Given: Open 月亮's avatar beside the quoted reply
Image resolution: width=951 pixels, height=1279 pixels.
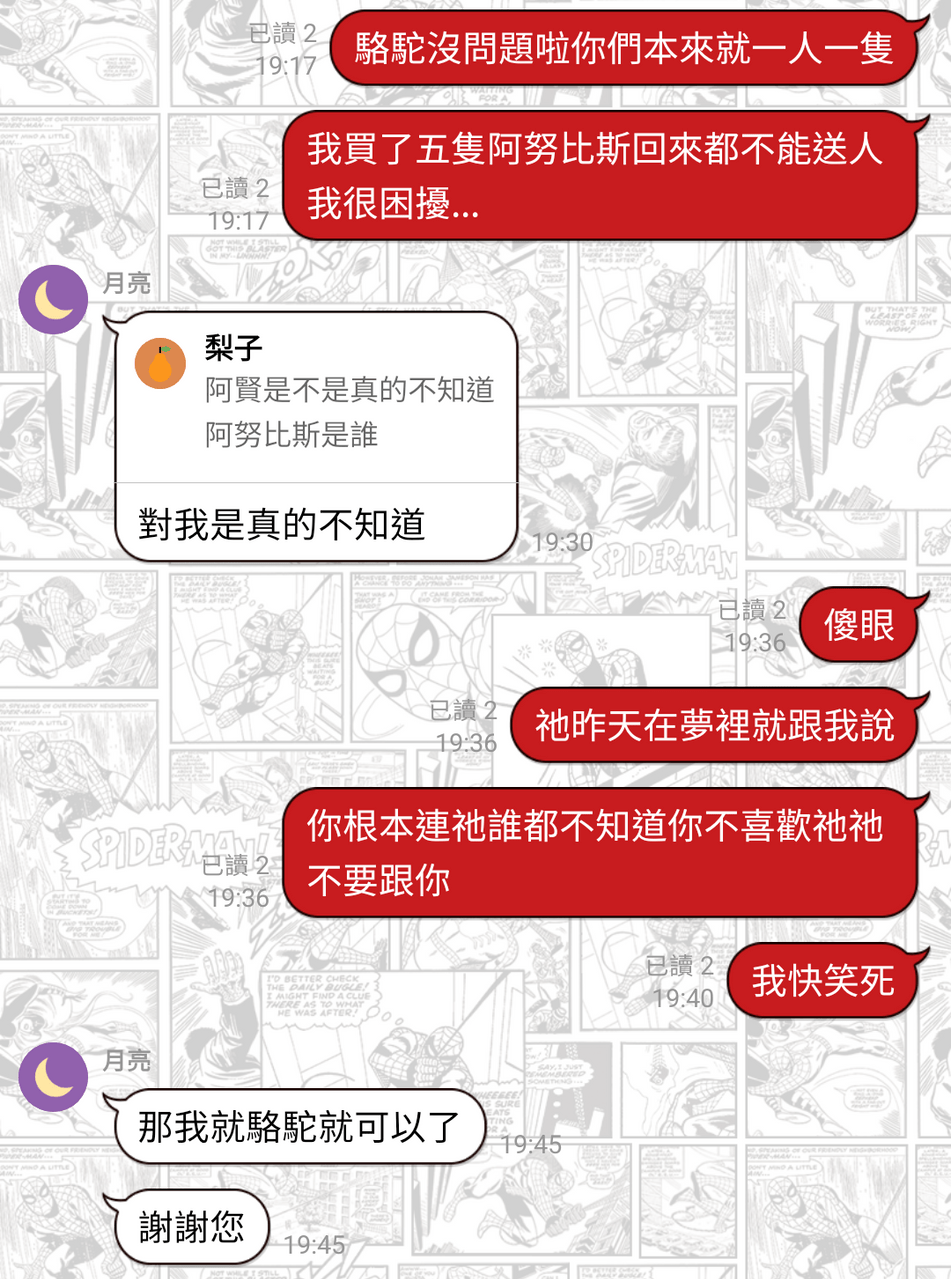Looking at the screenshot, I should (x=54, y=300).
